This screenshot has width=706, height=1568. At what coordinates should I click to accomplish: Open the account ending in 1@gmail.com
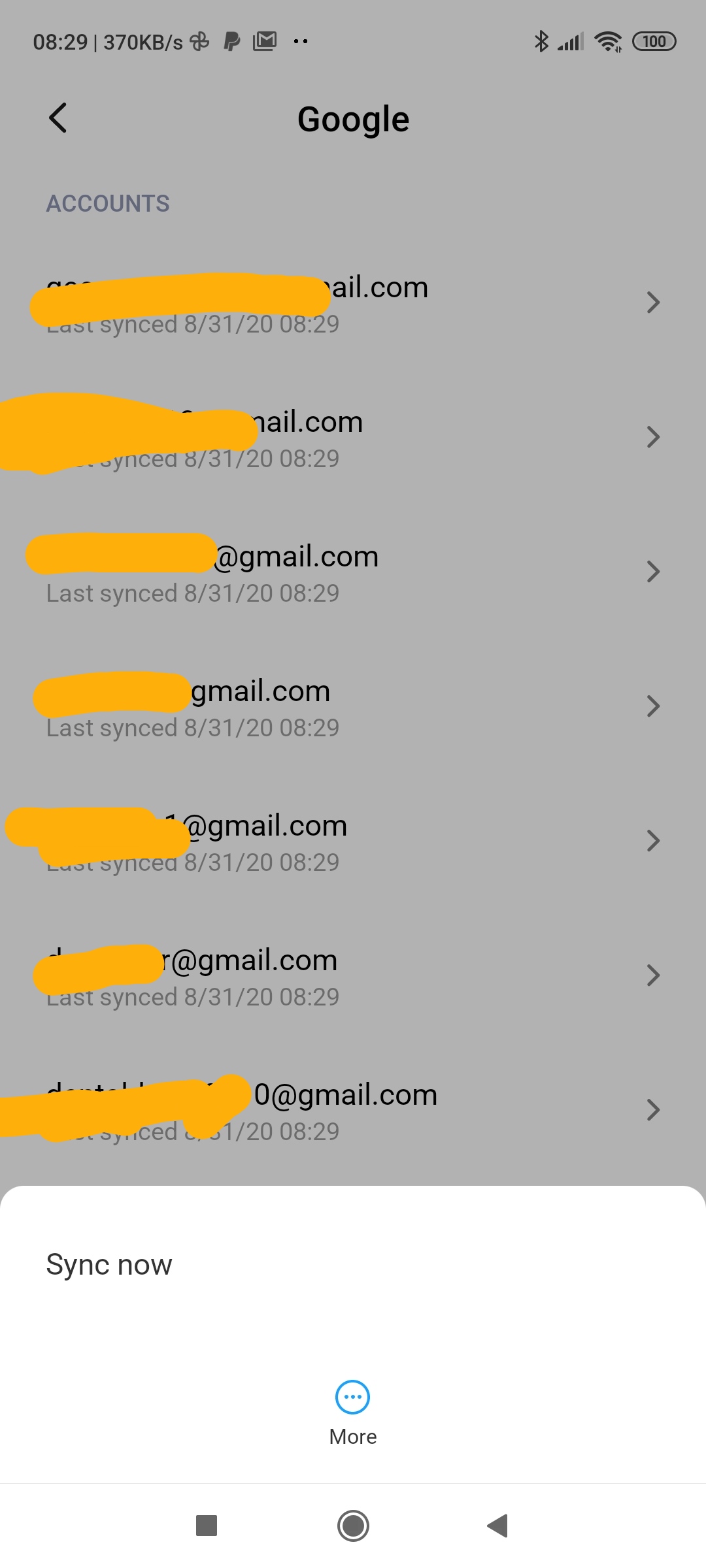tap(353, 841)
